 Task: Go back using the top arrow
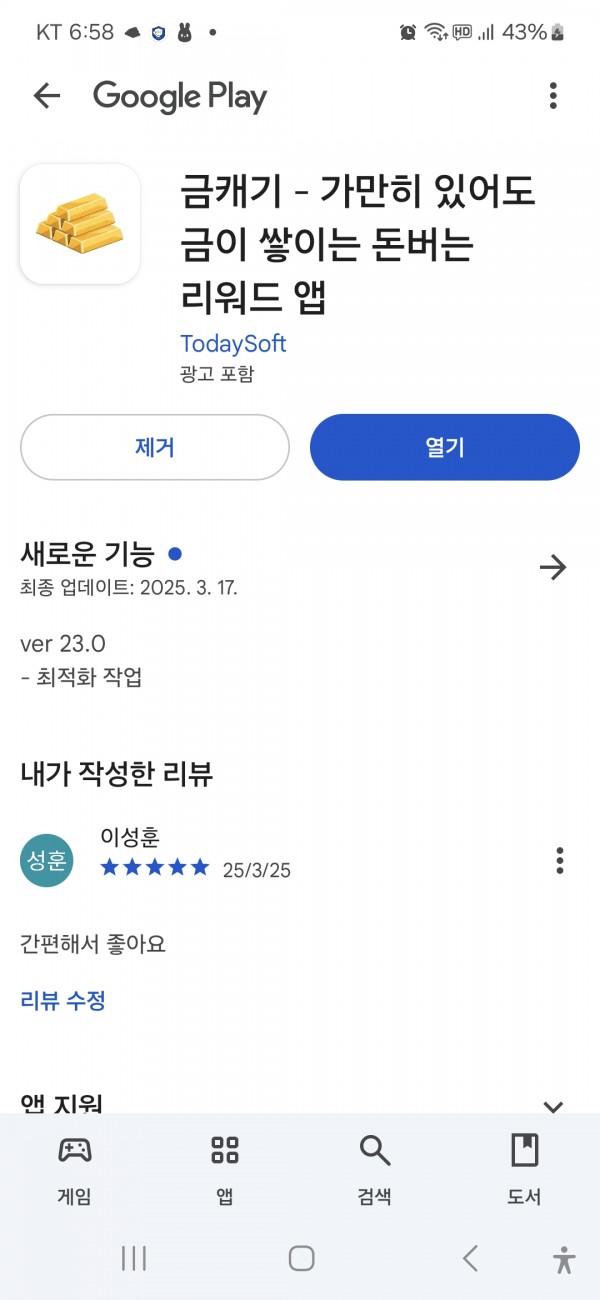(x=46, y=96)
